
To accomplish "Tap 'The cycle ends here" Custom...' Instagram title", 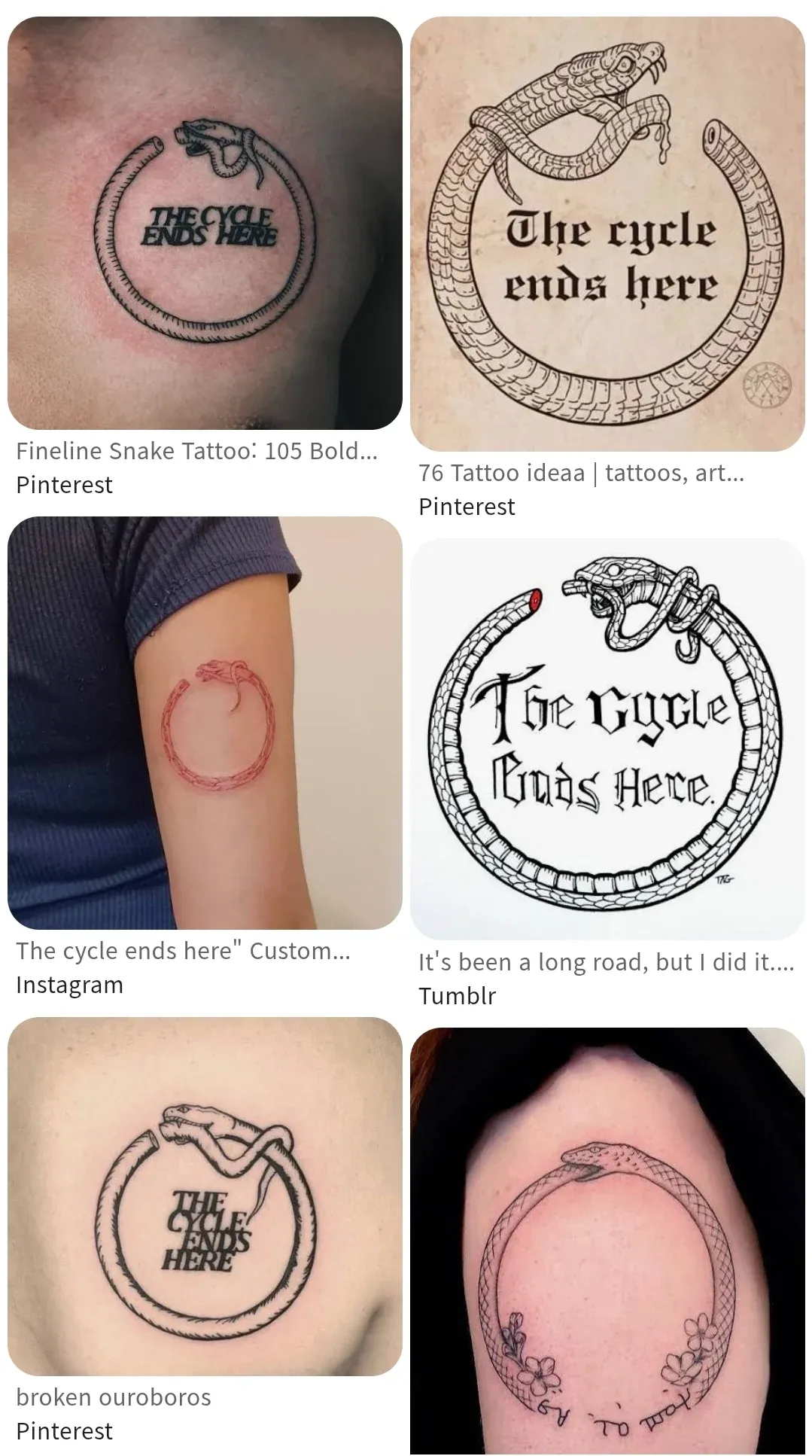I will point(183,951).
